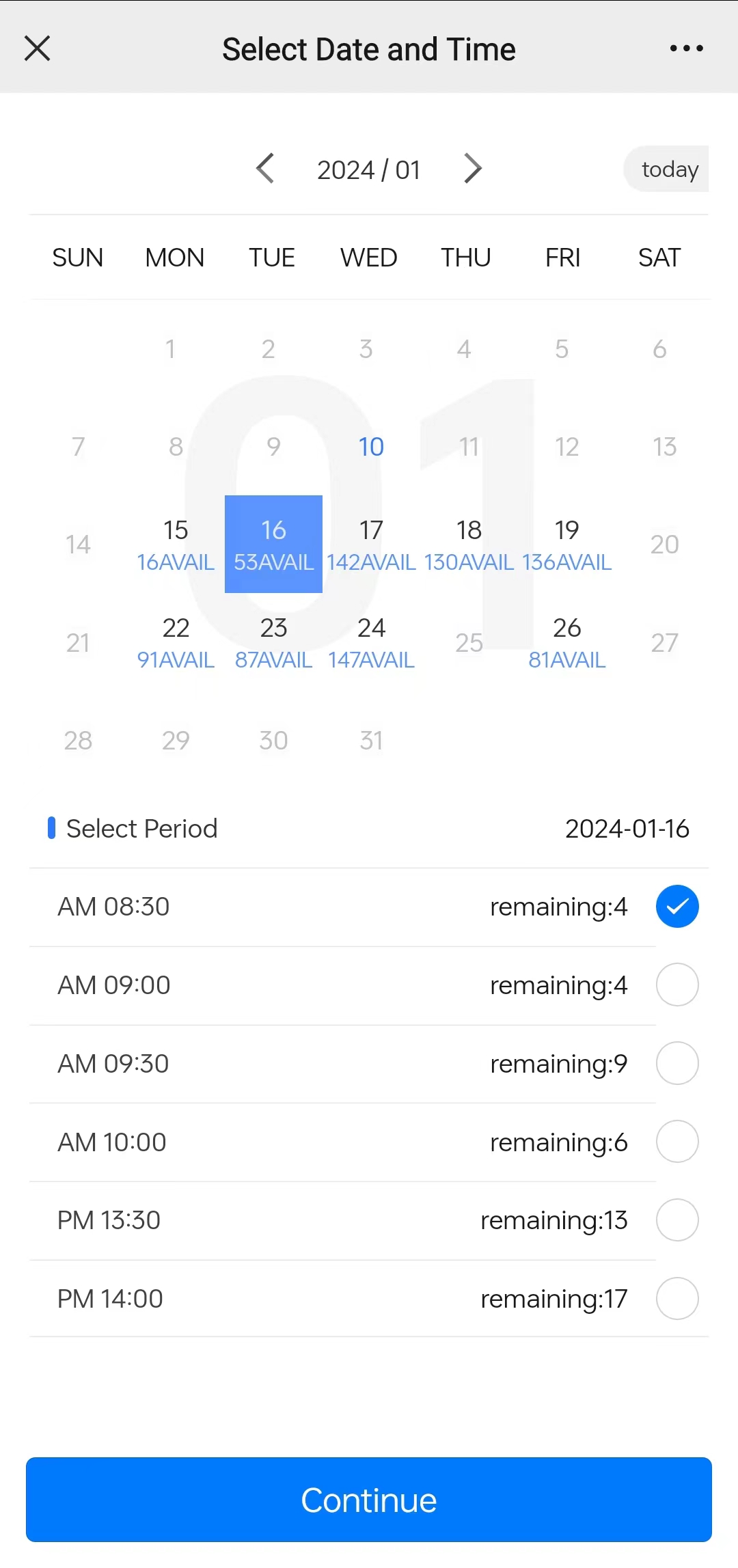Close the Select Date and Time page
This screenshot has width=738, height=1568.
(38, 49)
